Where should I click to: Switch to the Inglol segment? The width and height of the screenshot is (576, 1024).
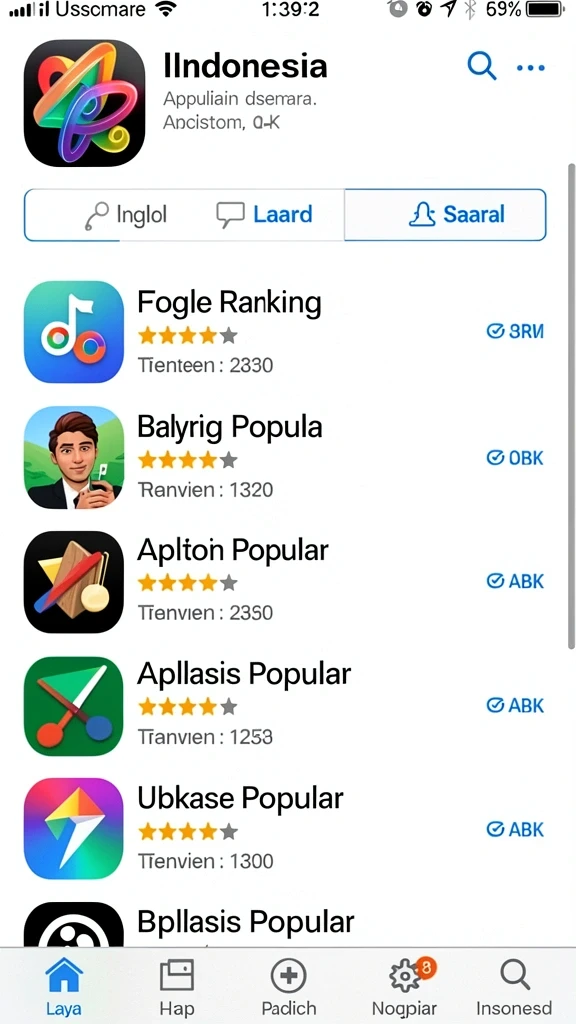coord(125,215)
